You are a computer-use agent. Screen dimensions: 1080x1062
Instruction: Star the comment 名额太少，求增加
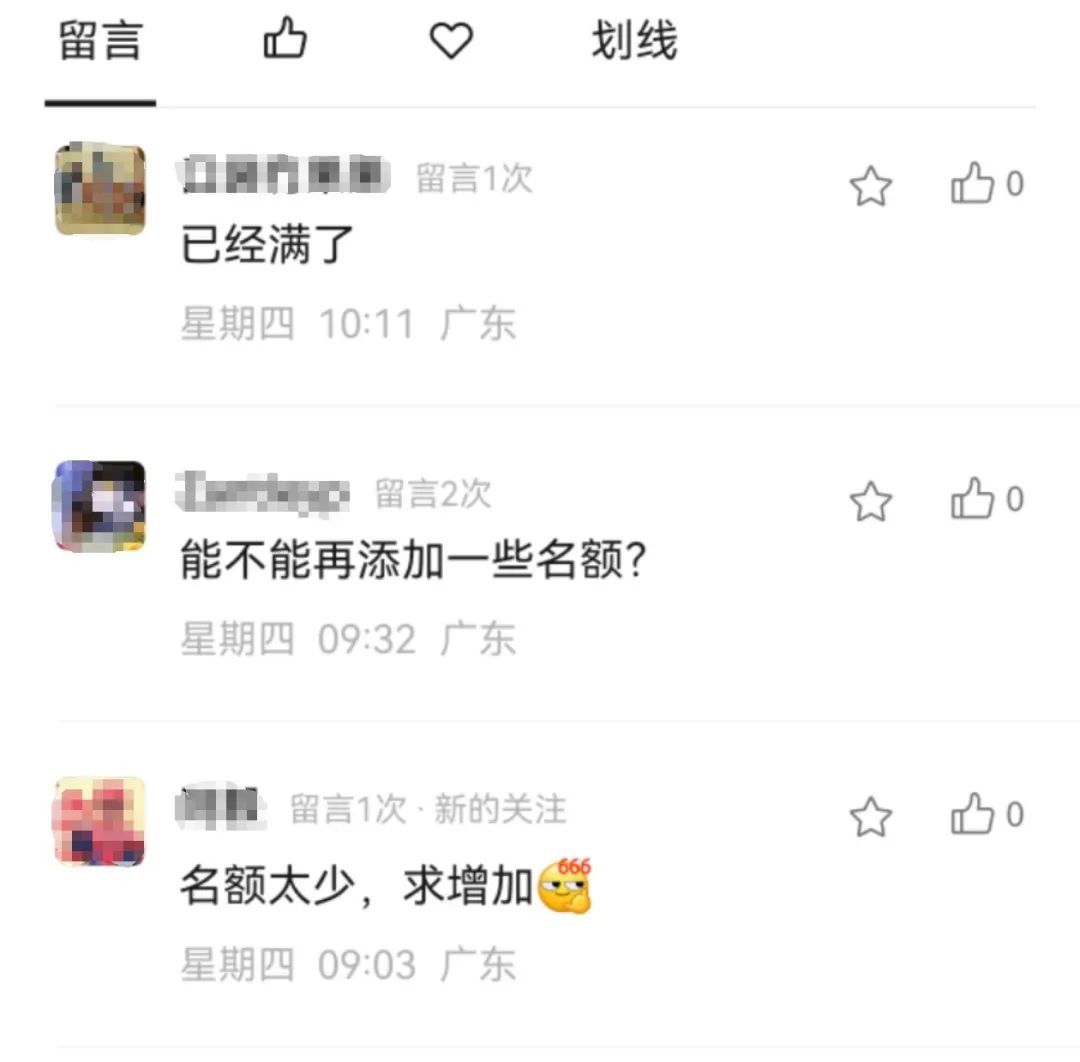coord(871,817)
